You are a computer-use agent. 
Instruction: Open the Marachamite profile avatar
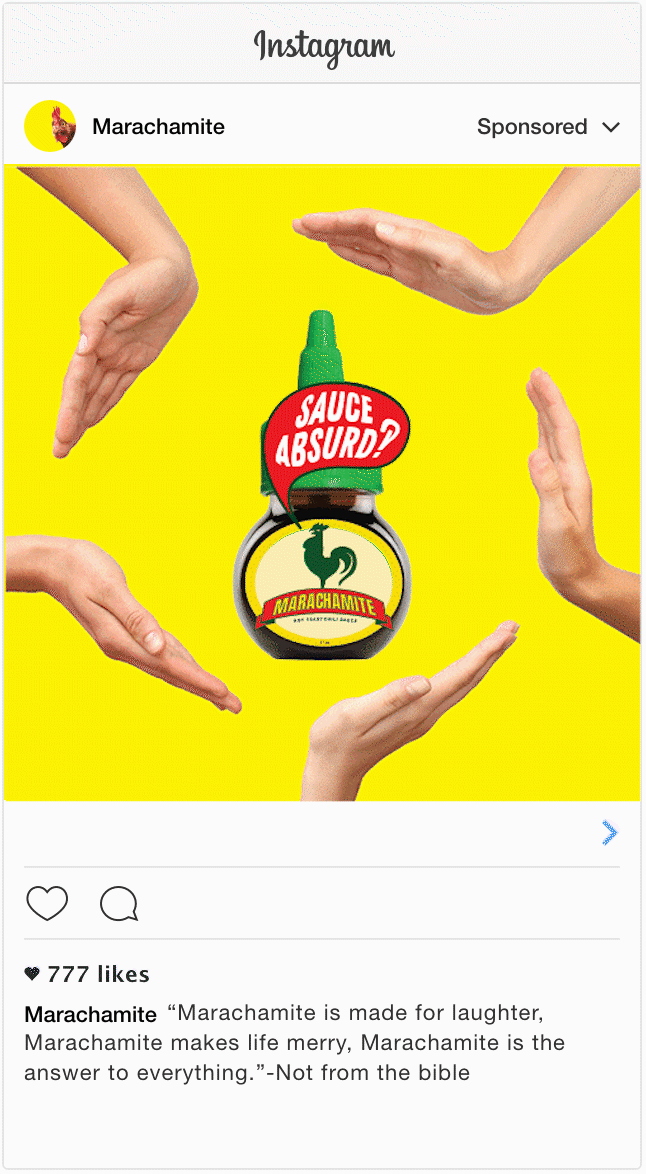50,126
